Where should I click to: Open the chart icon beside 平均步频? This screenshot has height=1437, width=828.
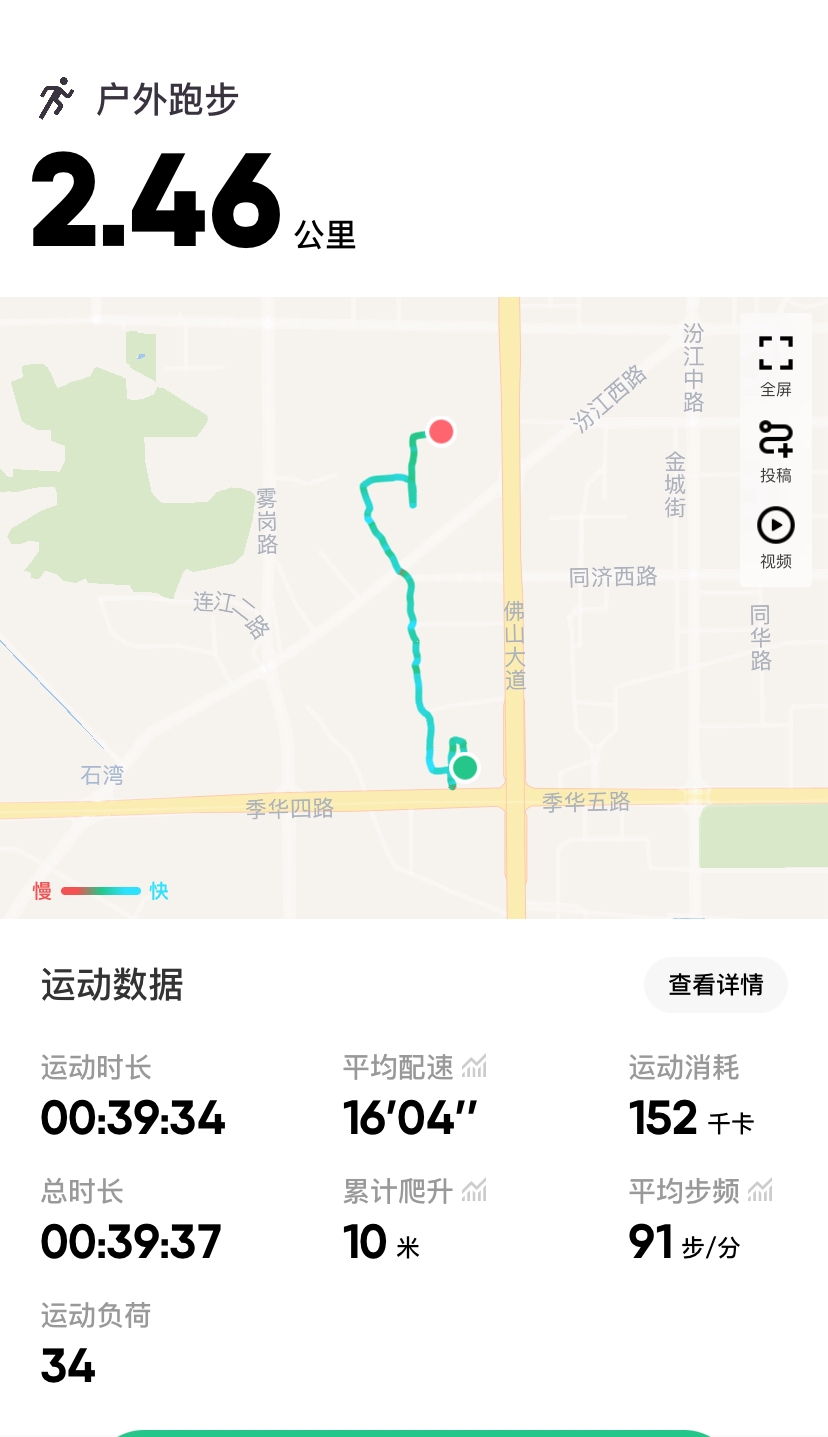761,1191
